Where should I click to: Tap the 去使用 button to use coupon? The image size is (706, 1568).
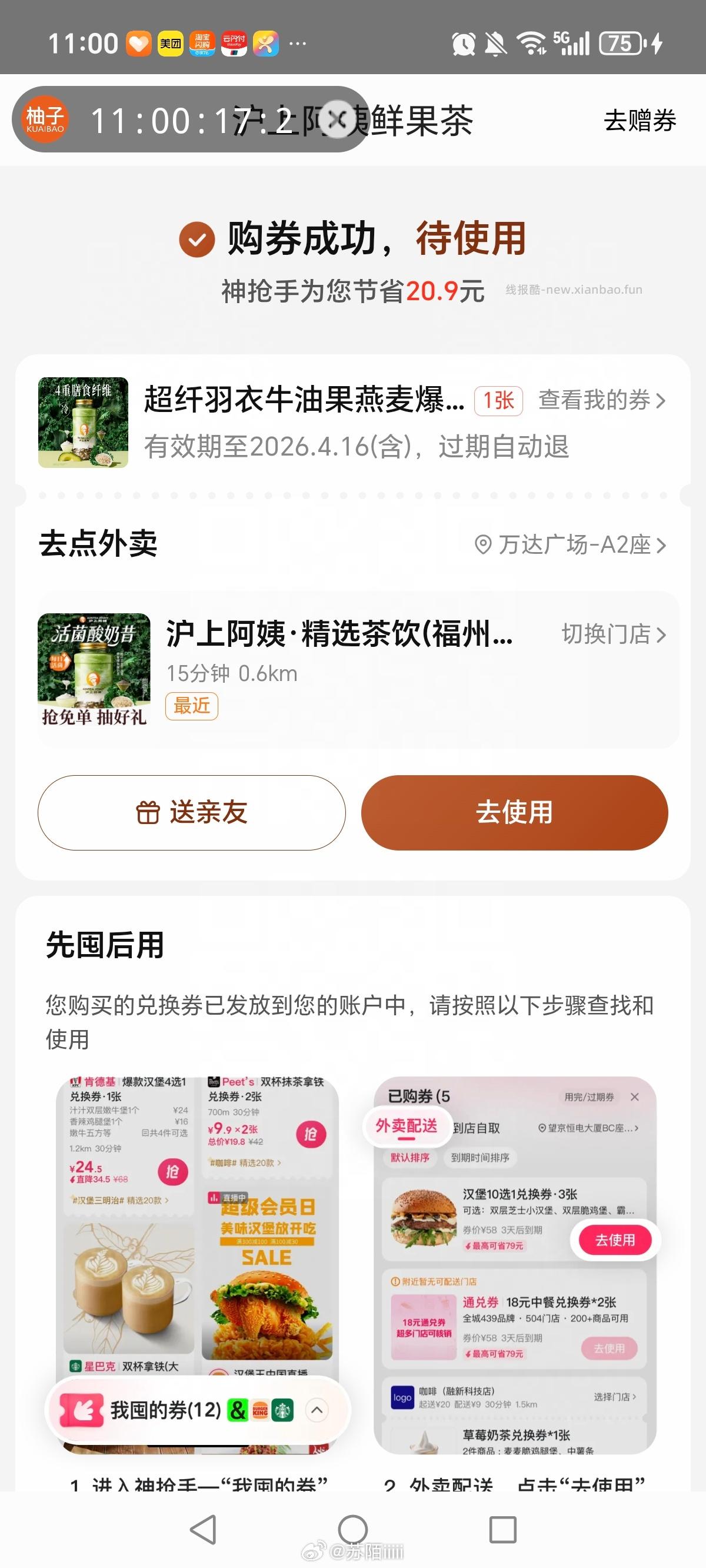pos(514,813)
